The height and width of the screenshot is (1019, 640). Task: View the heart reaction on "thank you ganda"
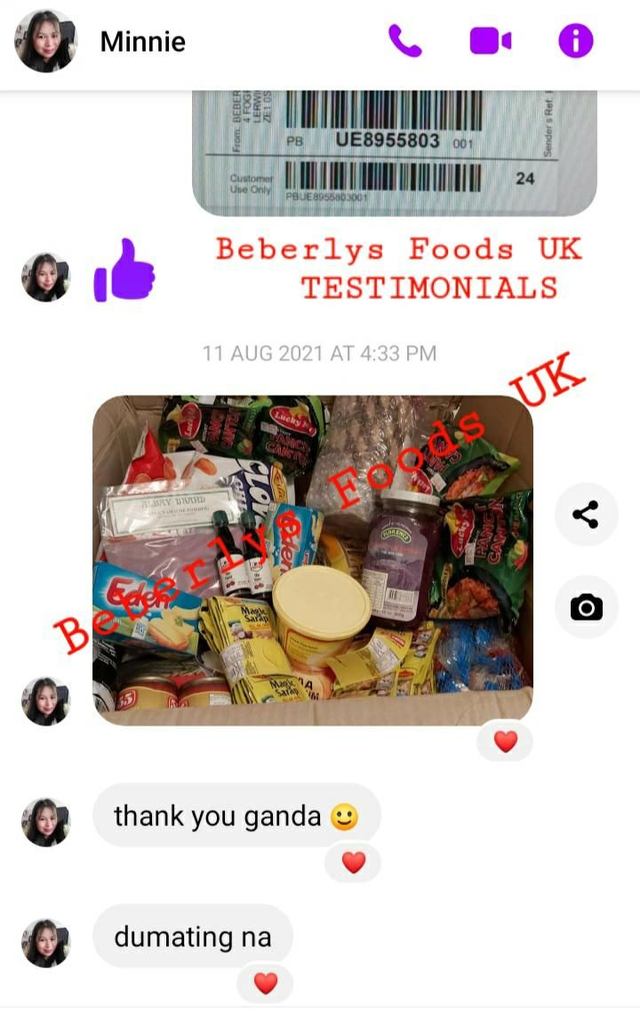click(x=353, y=862)
